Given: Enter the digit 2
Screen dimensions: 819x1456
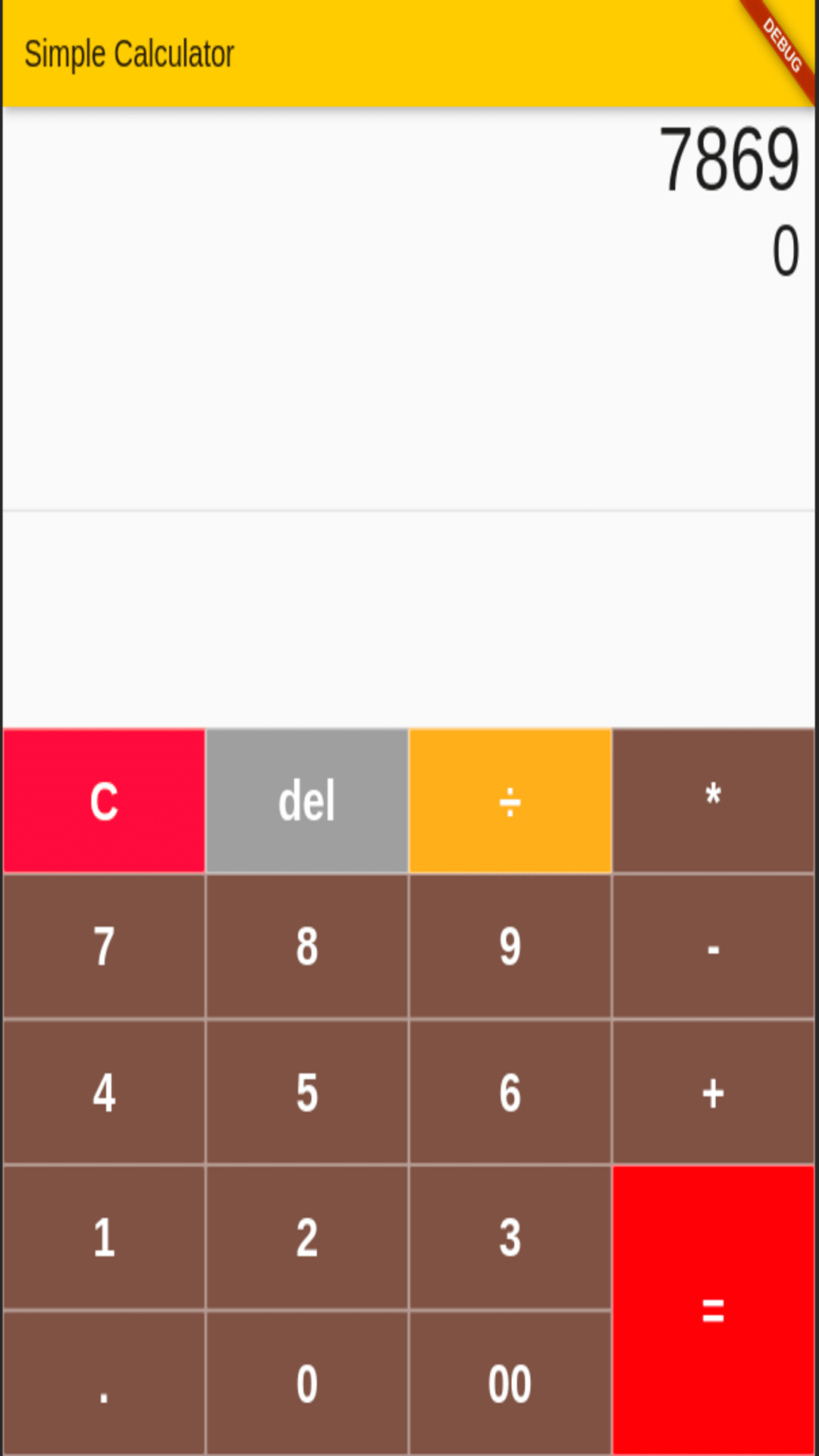Looking at the screenshot, I should coord(307,1238).
